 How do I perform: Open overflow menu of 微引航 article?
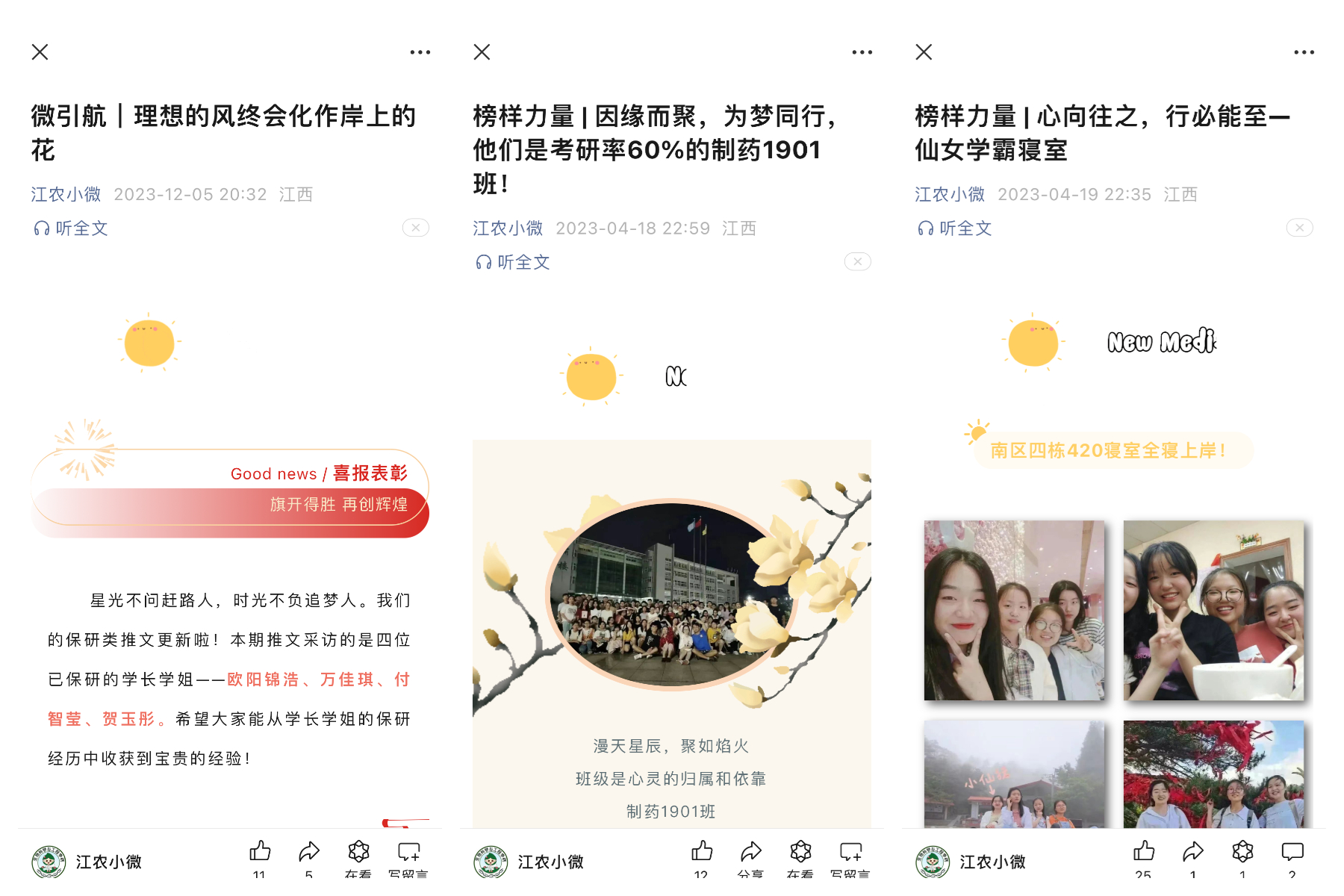[x=420, y=52]
